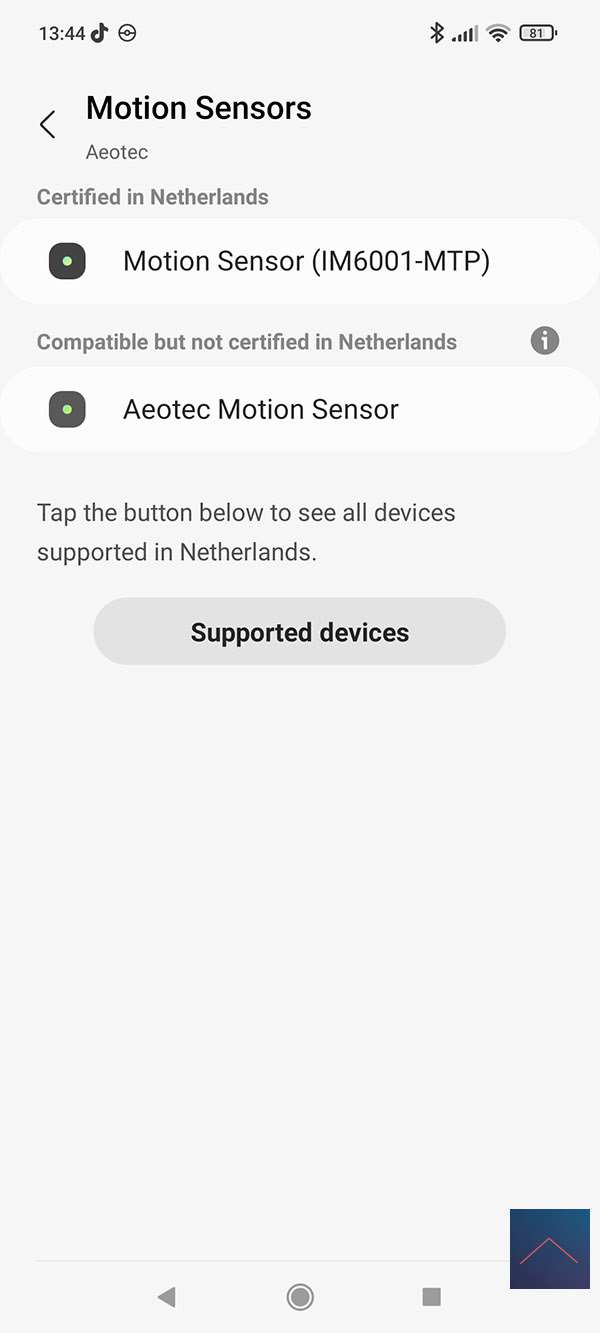This screenshot has height=1333, width=600.
Task: Open the info icon for uncertified devices
Action: 544,341
